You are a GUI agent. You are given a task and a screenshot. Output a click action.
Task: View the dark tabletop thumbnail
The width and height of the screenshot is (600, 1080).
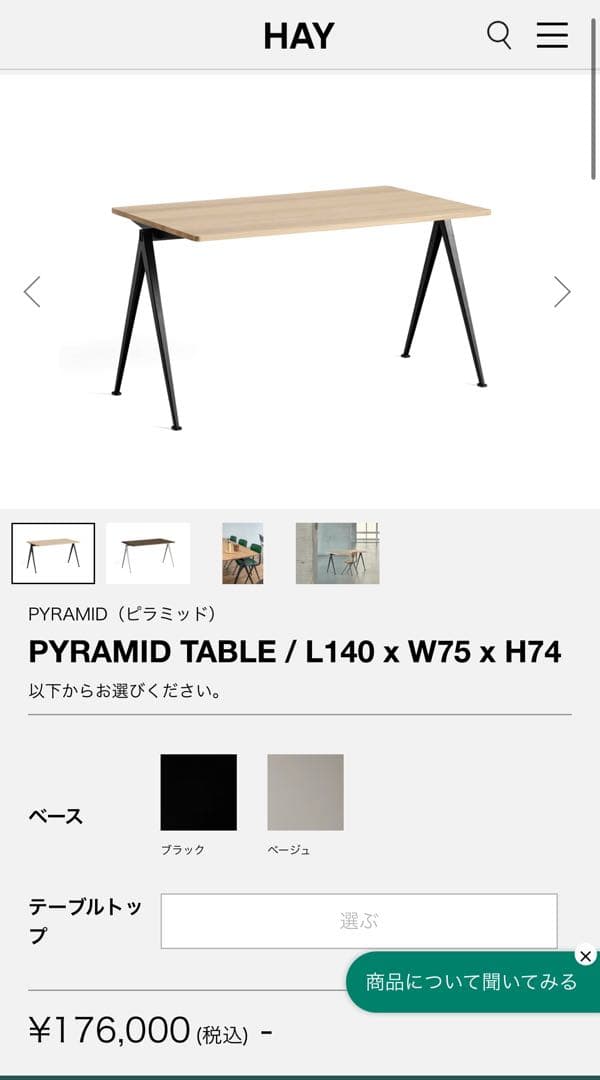(x=148, y=553)
